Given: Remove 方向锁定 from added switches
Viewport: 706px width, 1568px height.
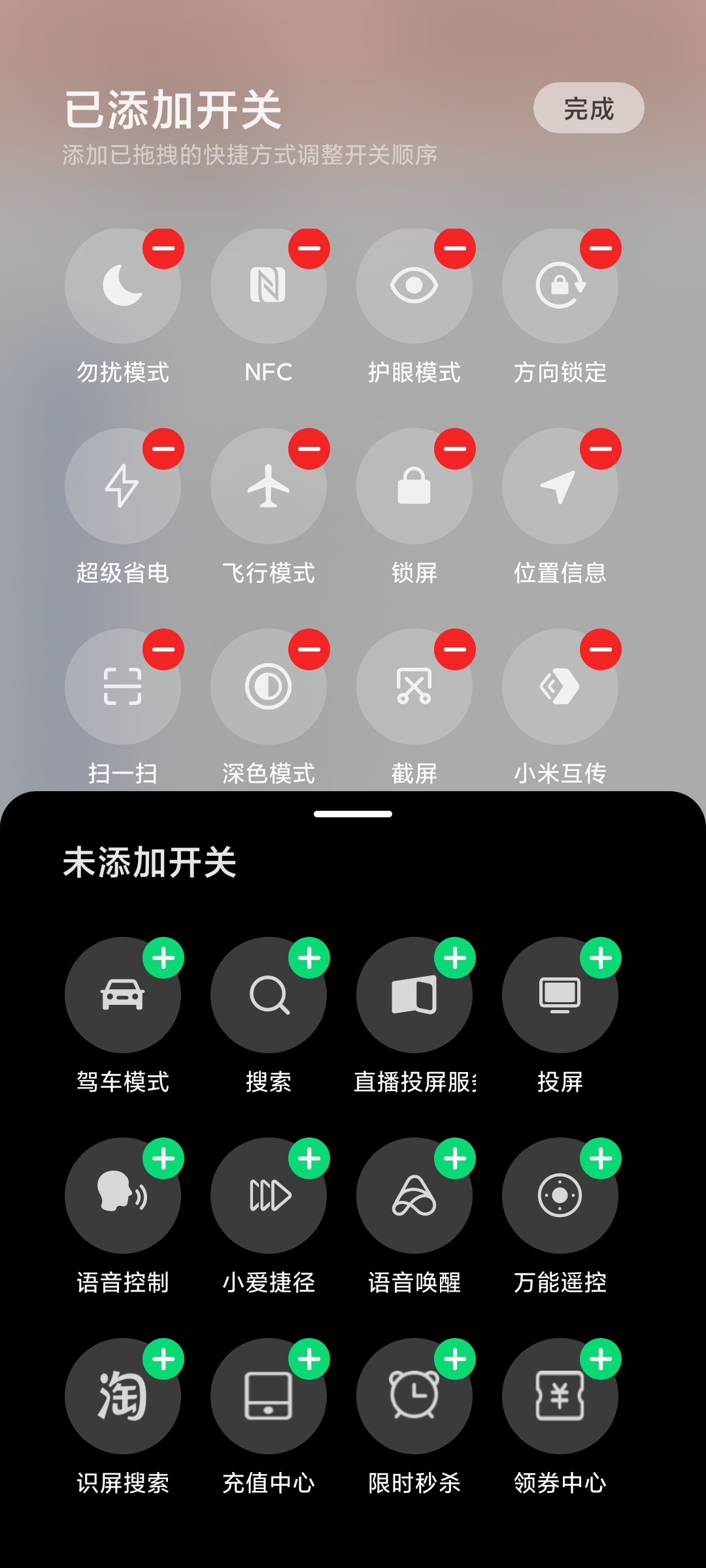Looking at the screenshot, I should click(601, 248).
